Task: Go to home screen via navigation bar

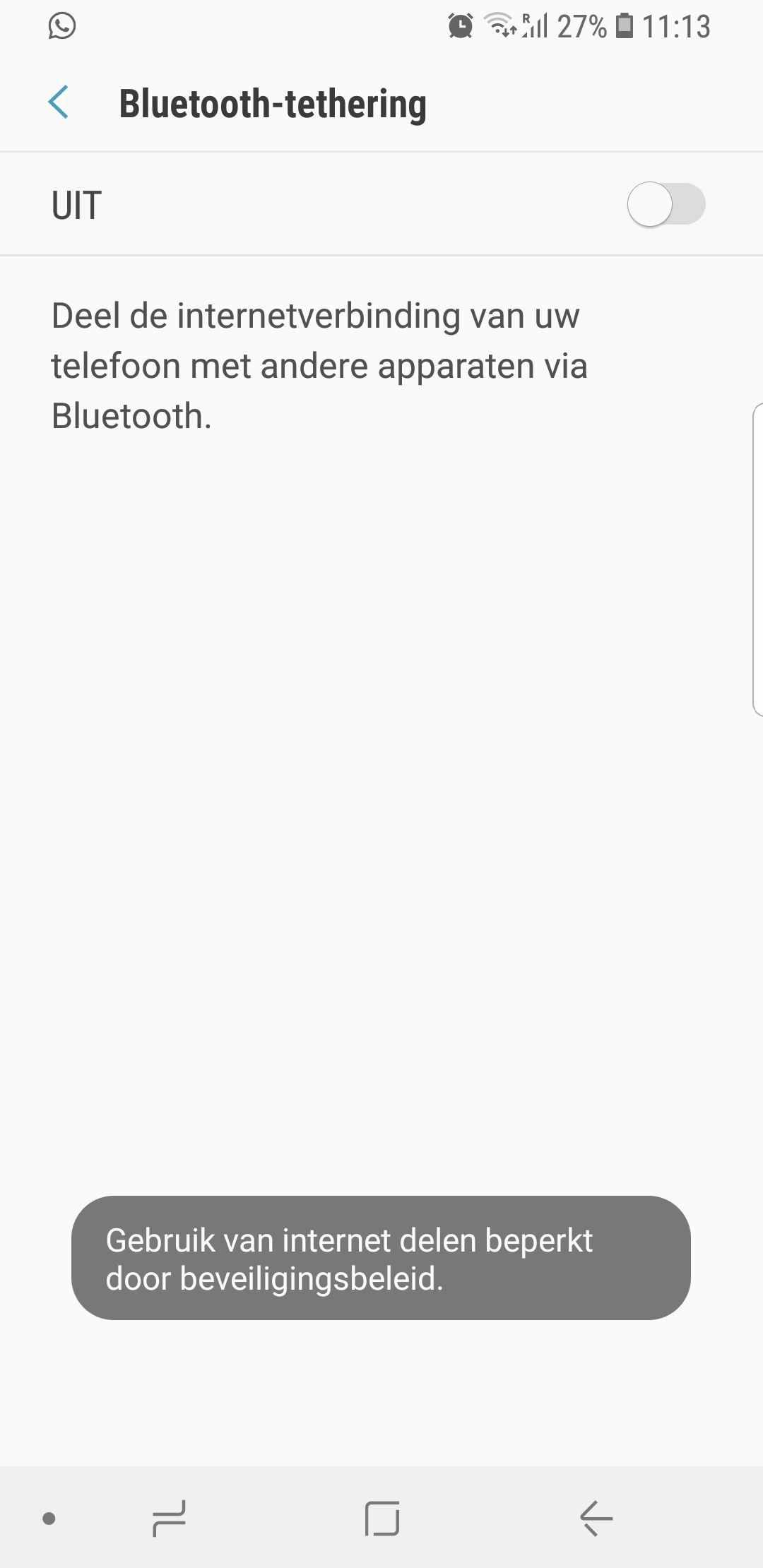Action: (382, 1519)
